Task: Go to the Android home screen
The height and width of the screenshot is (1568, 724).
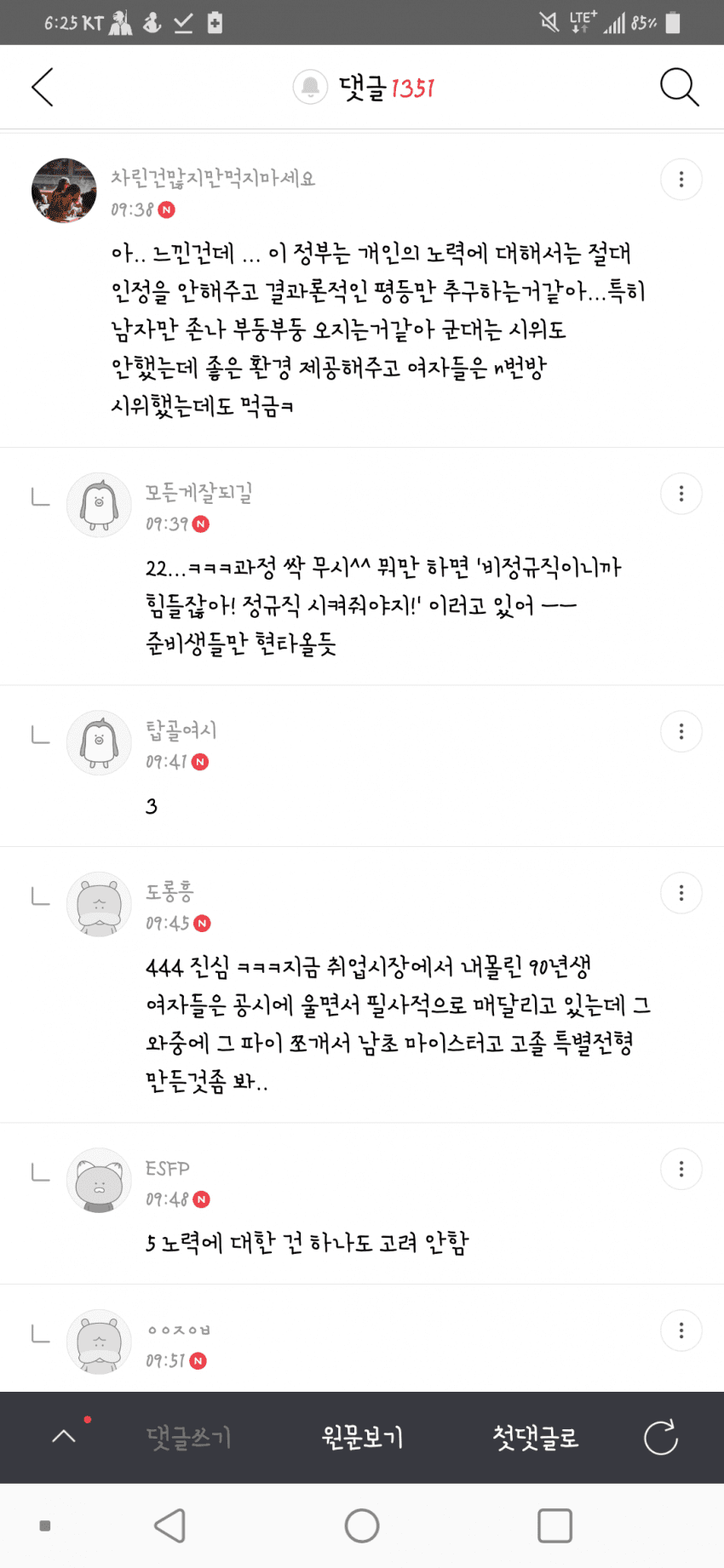Action: (362, 1525)
